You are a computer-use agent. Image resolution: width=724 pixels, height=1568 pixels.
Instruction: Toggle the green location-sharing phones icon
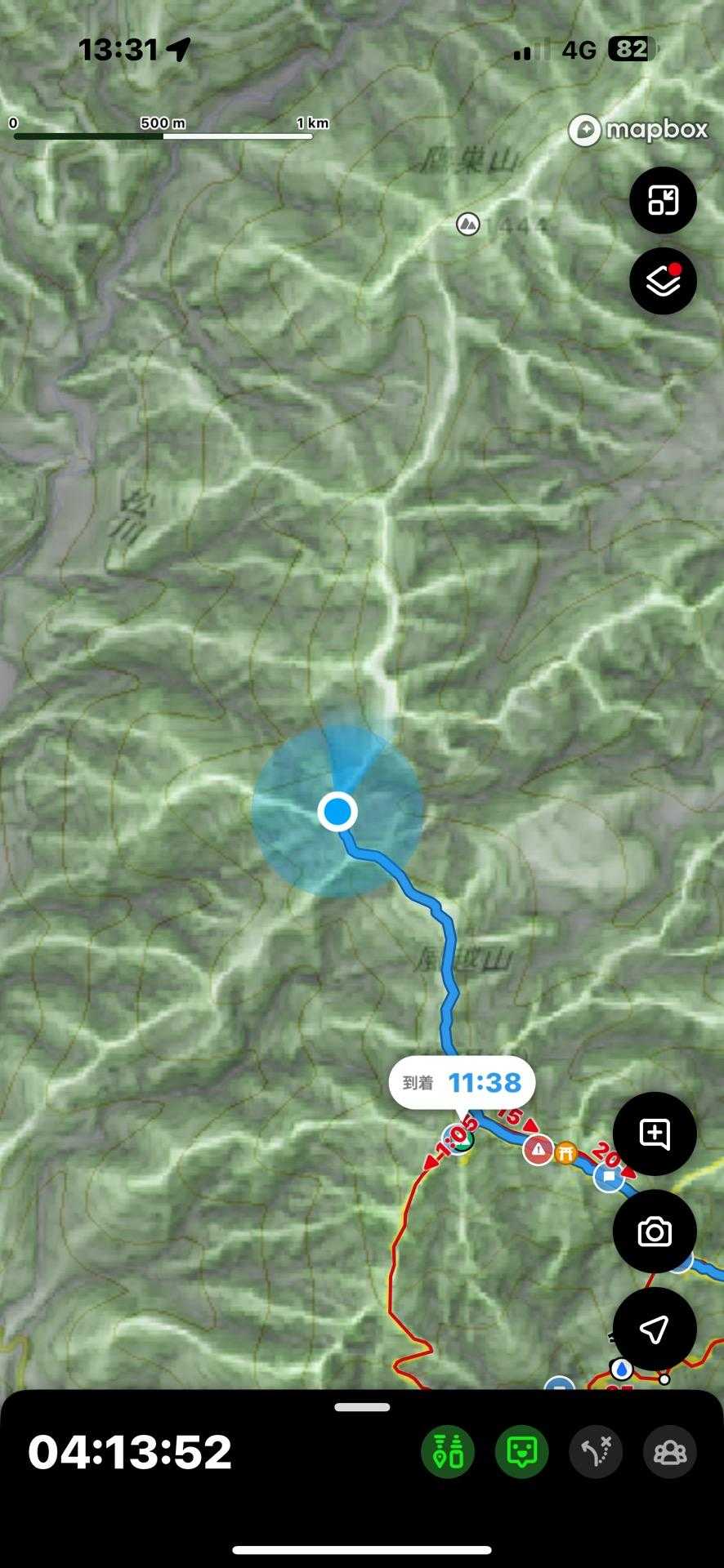448,1452
